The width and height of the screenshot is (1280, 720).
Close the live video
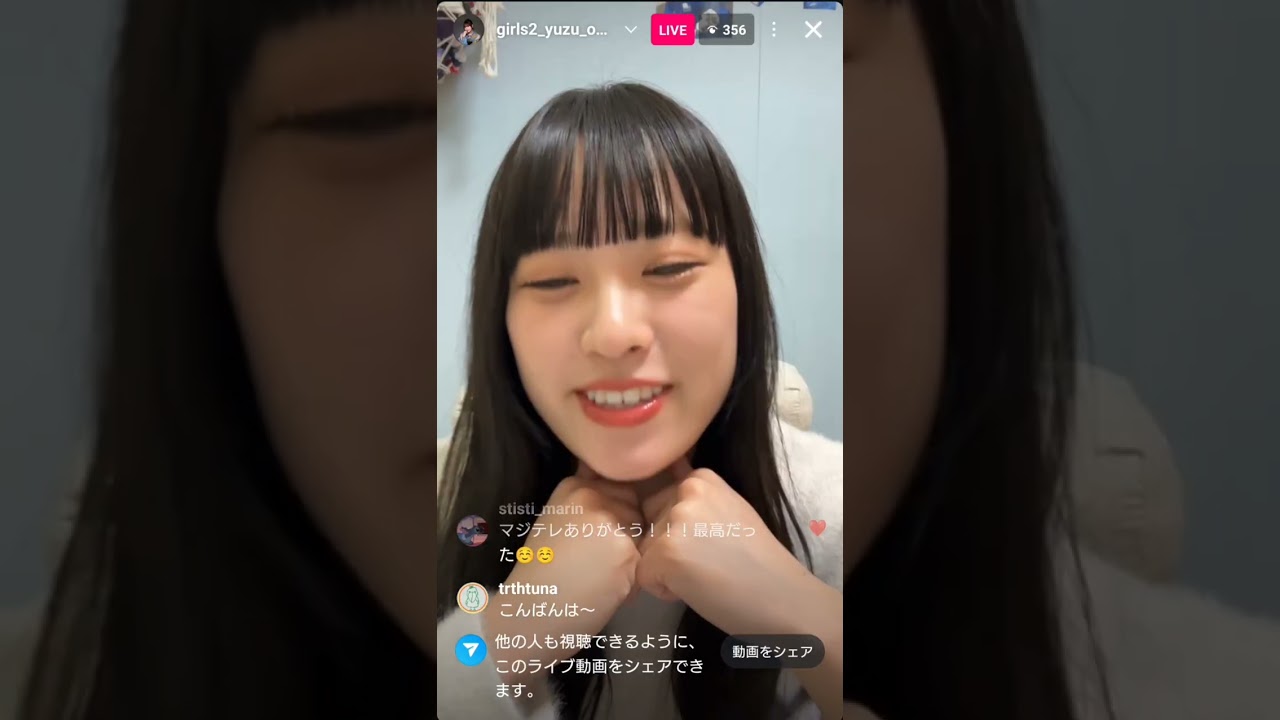[813, 30]
